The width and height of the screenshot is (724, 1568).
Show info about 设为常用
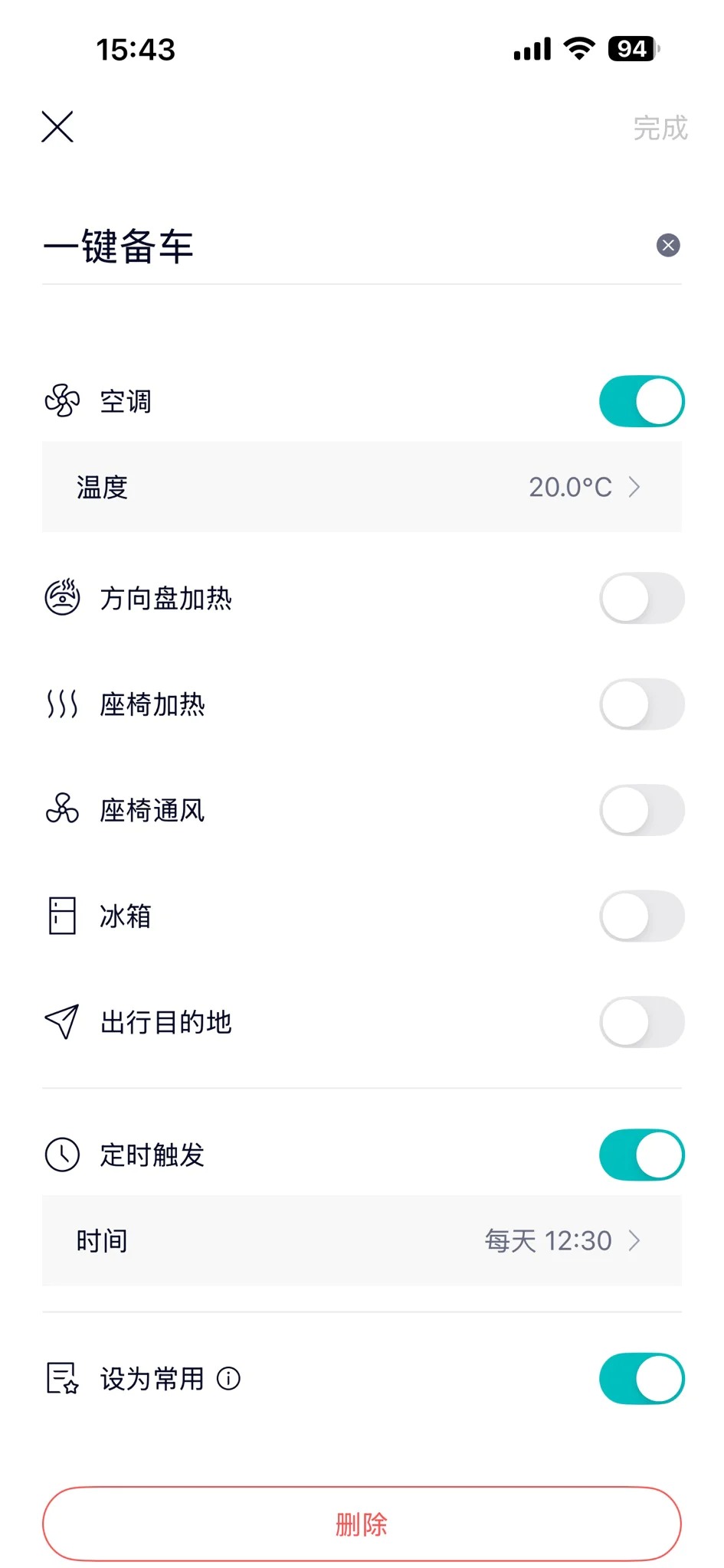(x=228, y=1379)
